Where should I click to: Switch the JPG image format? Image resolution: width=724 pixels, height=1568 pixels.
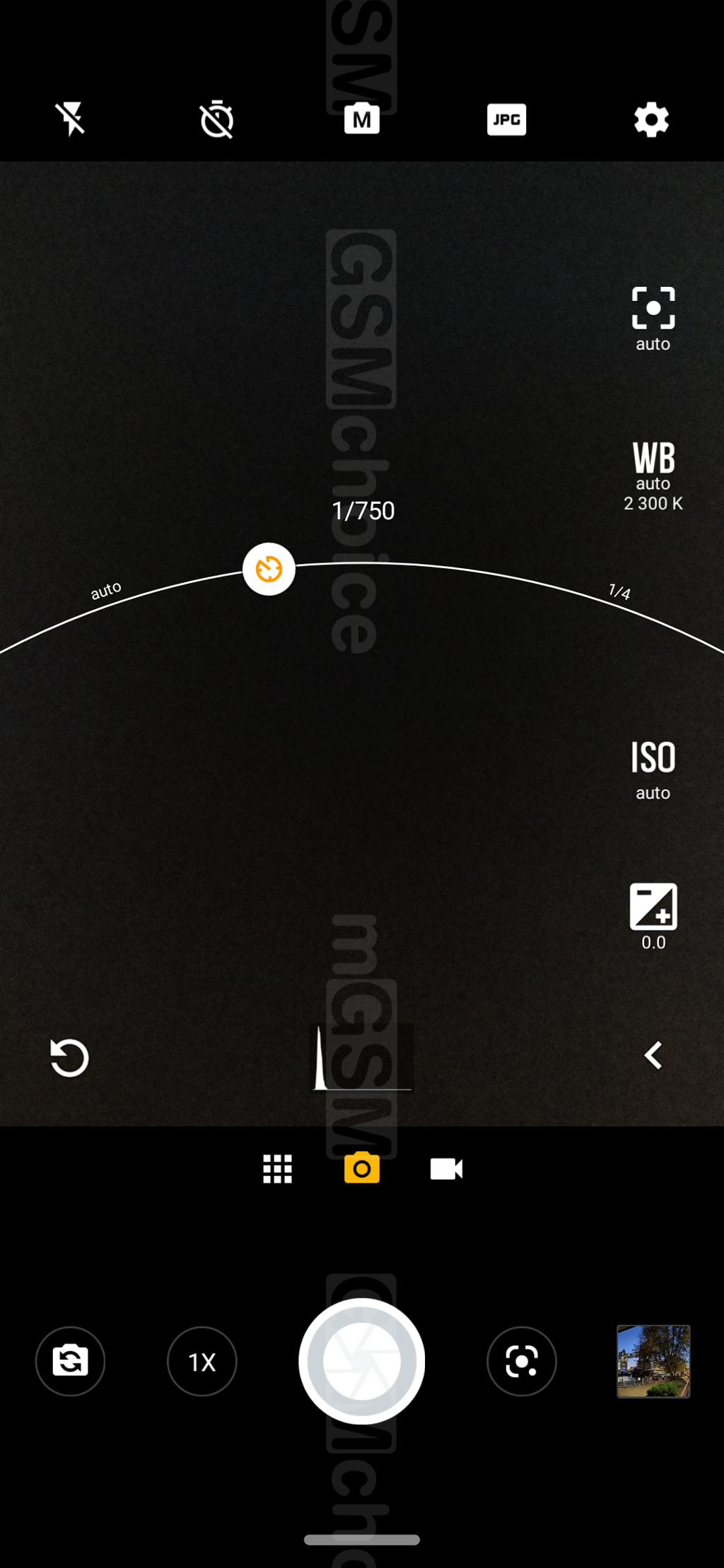[506, 119]
